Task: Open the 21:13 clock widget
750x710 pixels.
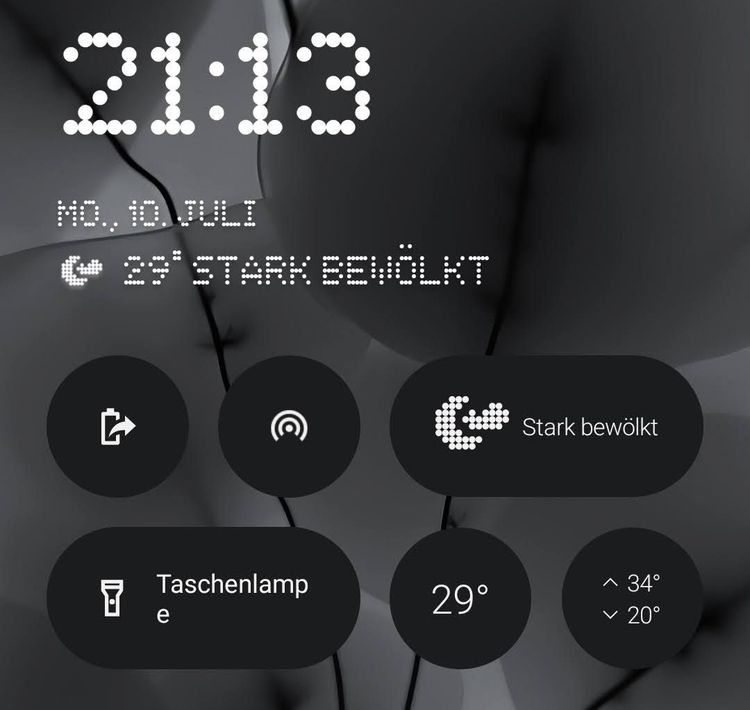Action: (x=217, y=87)
